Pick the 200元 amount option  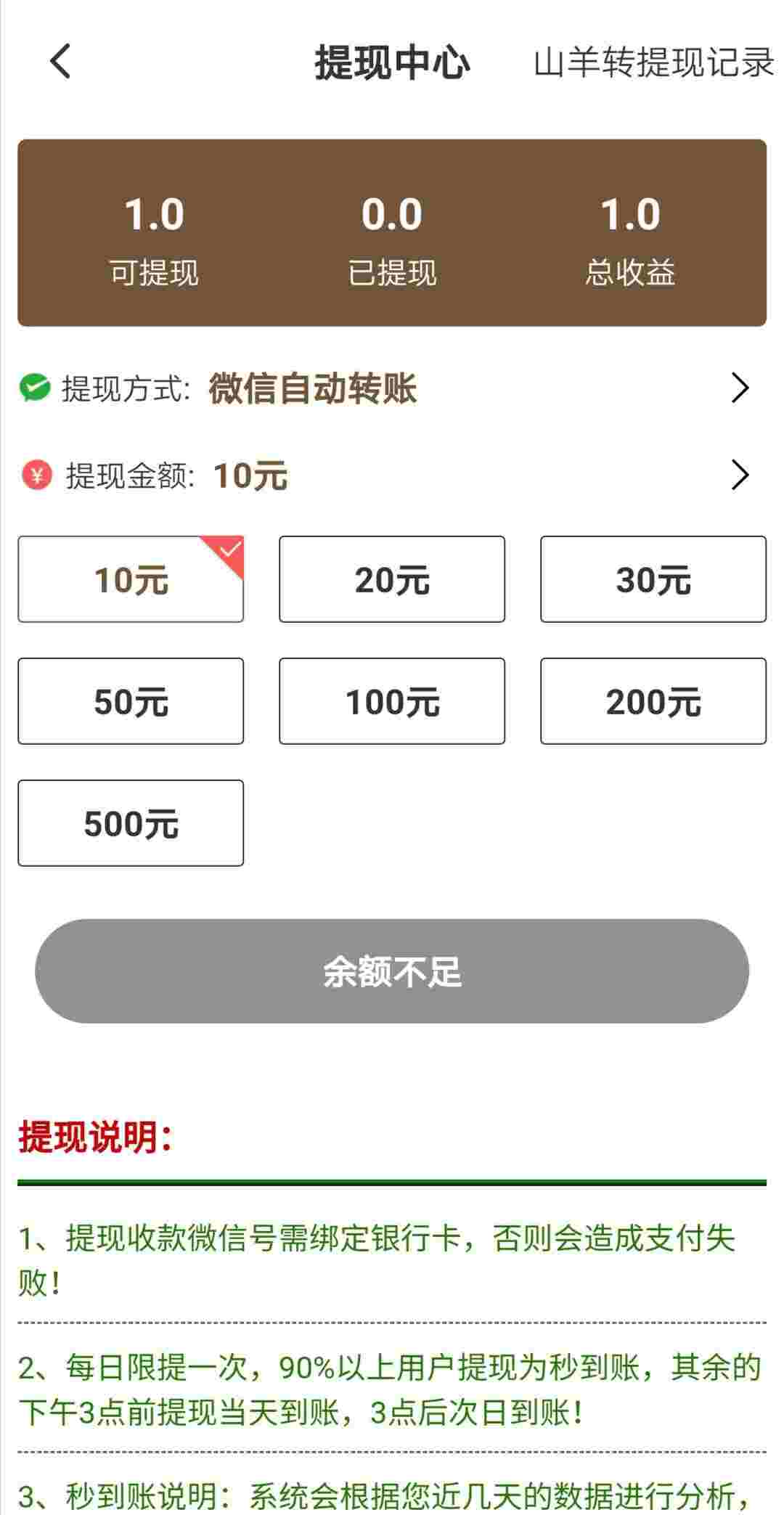tap(653, 701)
